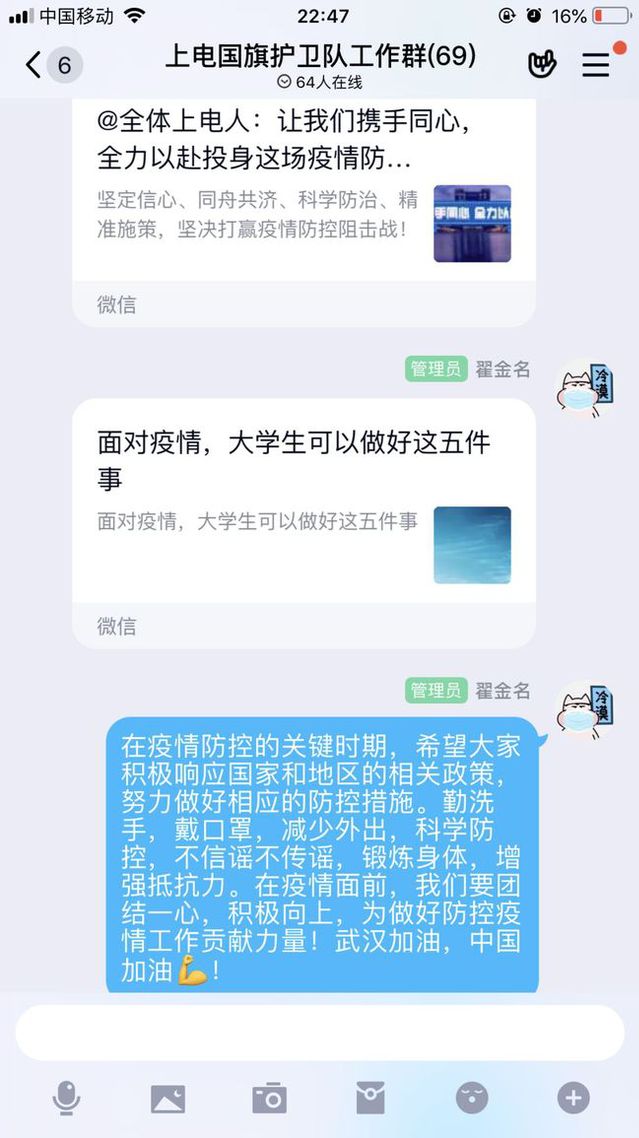
Task: Open the group menu with red dot
Action: coord(597,65)
